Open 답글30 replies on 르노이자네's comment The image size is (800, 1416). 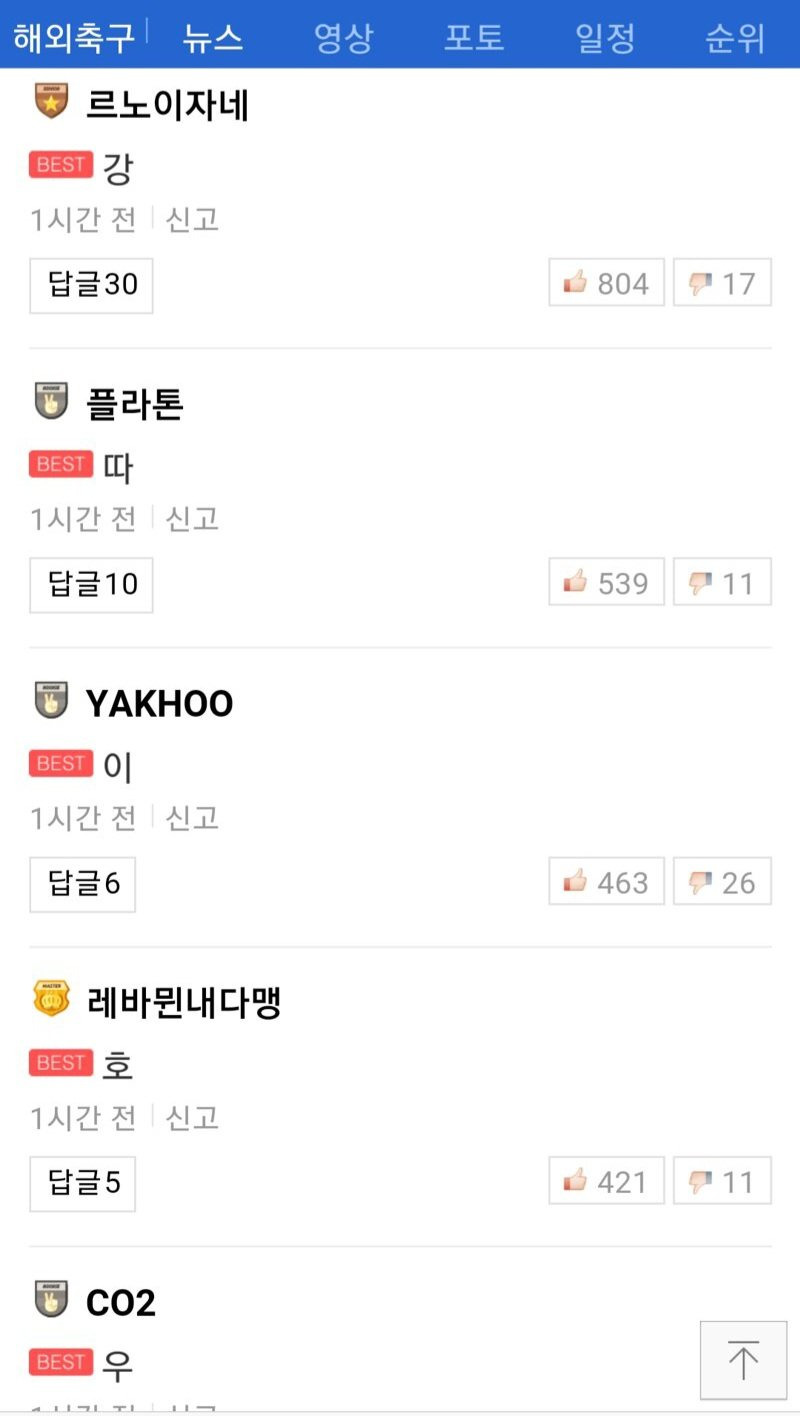[x=91, y=285]
